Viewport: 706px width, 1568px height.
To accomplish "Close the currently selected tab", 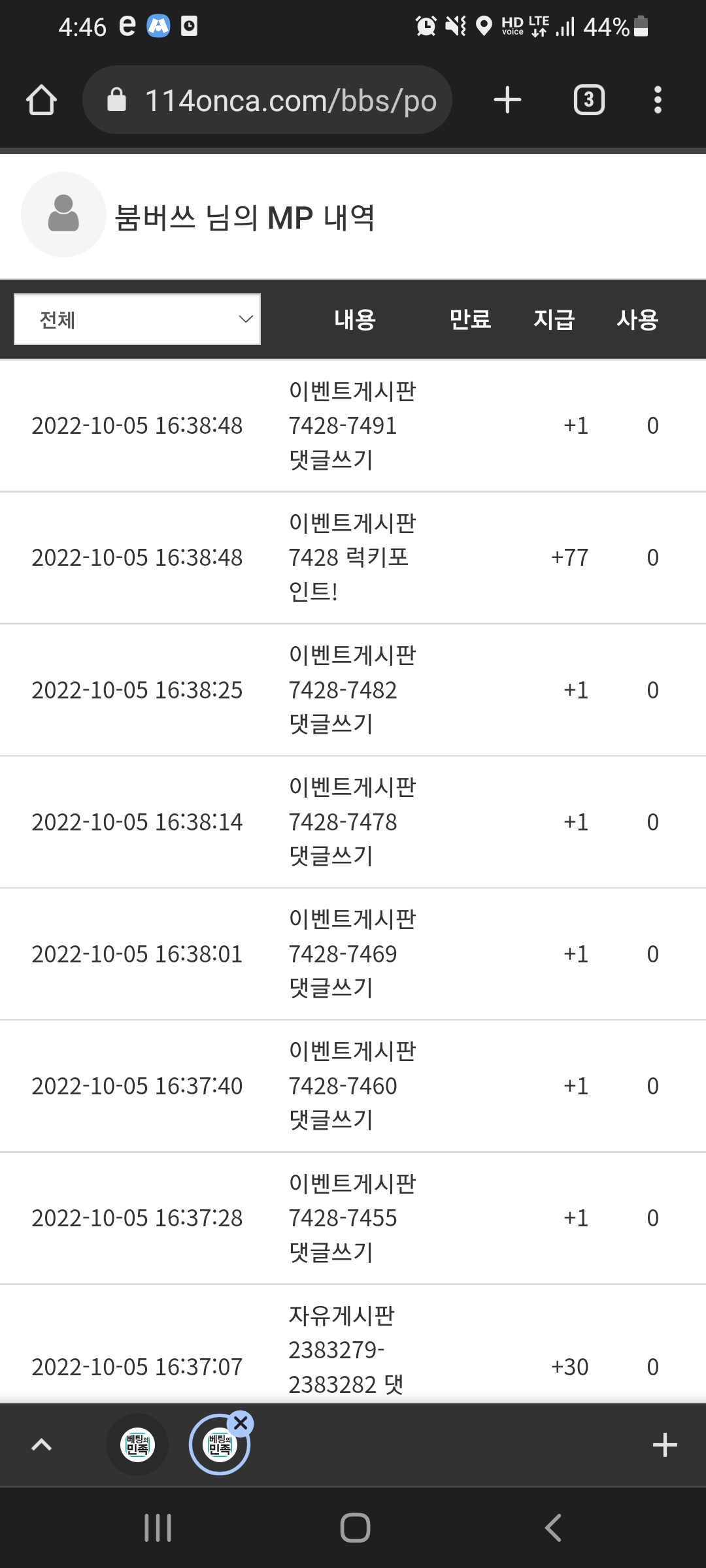I will click(x=241, y=1423).
